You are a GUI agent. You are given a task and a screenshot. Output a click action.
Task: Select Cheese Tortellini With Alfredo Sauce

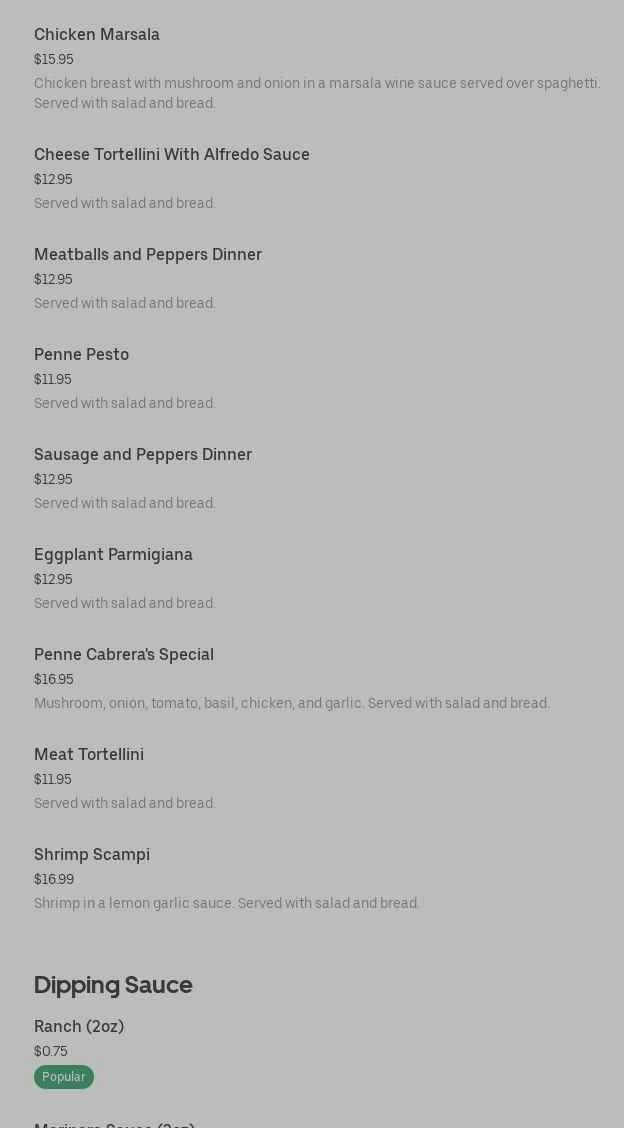coord(172,155)
